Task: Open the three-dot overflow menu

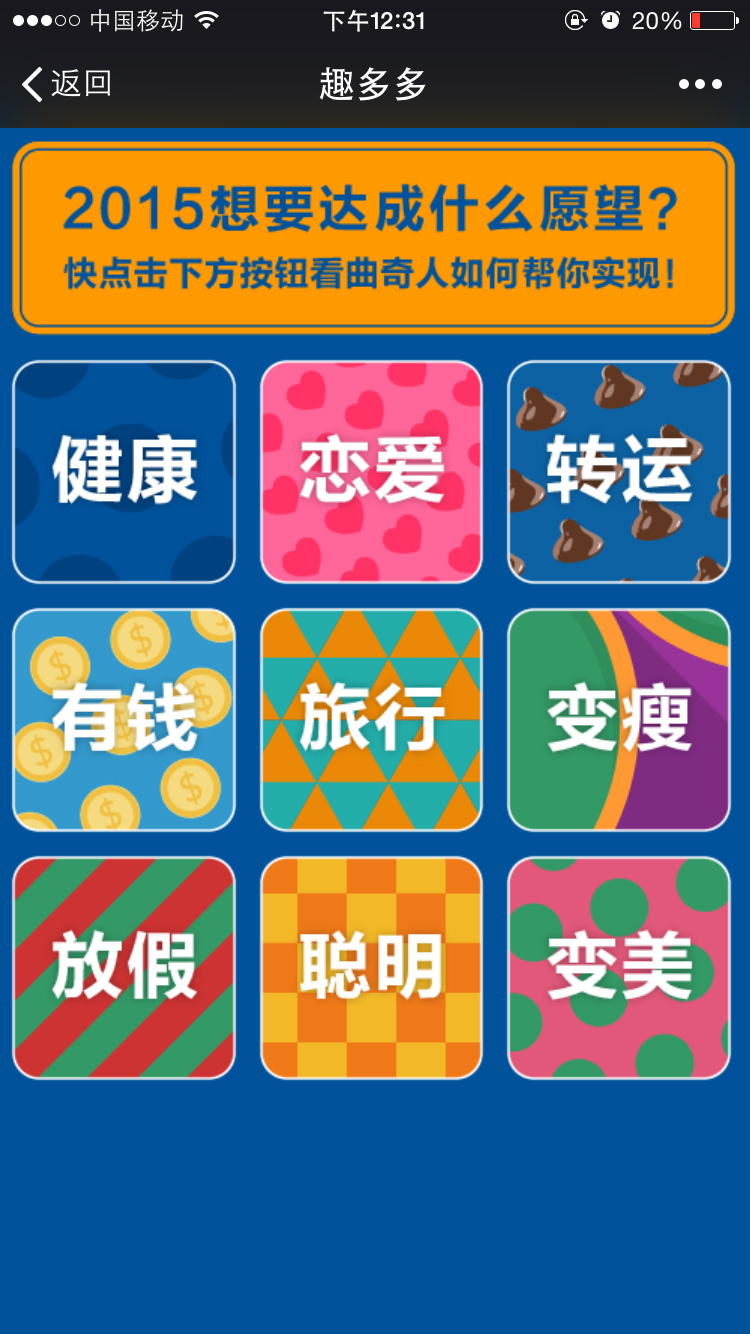Action: (700, 84)
